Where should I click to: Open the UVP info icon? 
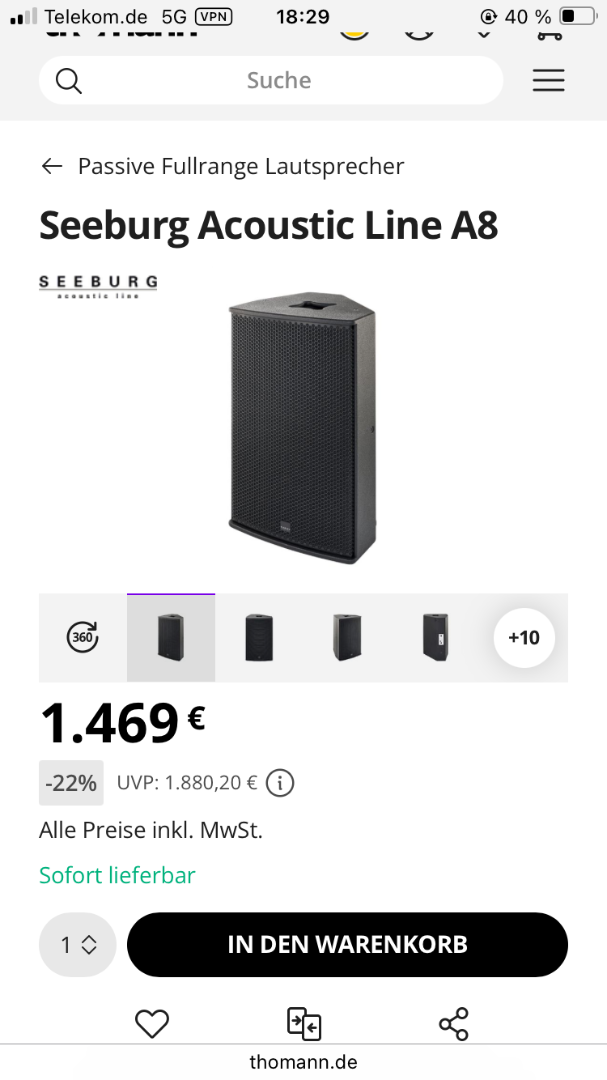point(280,783)
